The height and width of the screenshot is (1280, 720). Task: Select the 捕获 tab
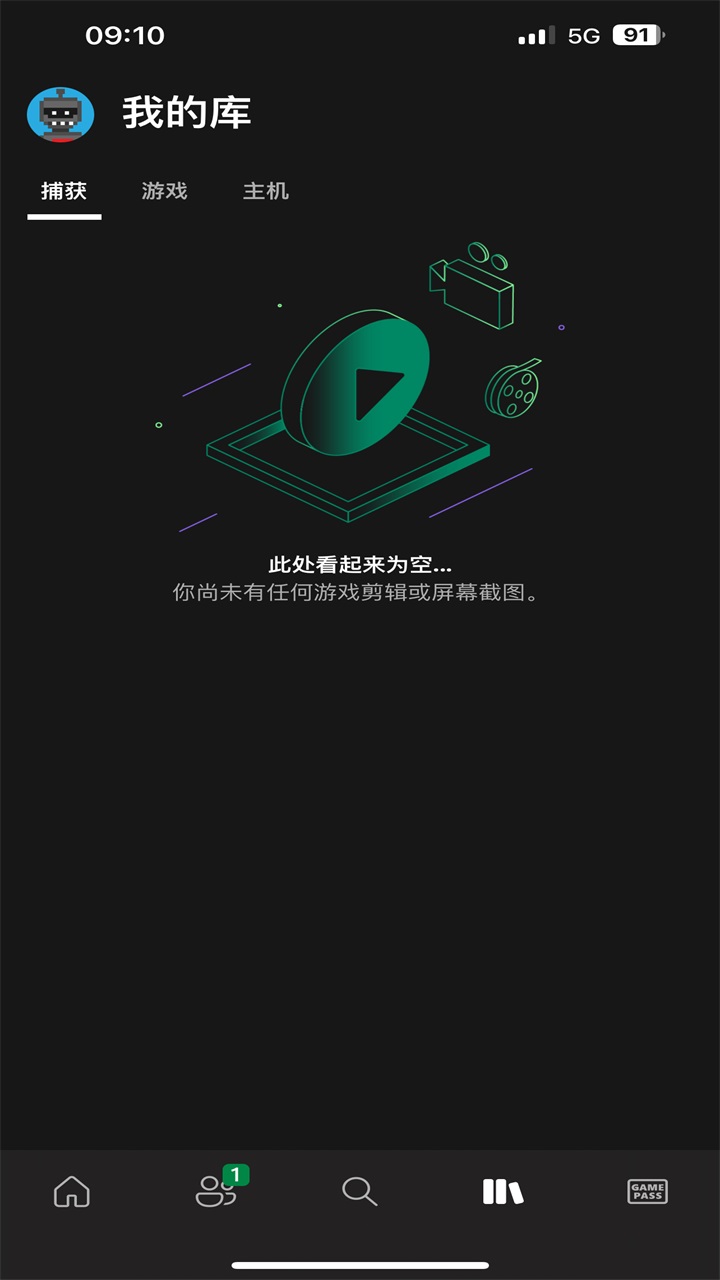[64, 191]
